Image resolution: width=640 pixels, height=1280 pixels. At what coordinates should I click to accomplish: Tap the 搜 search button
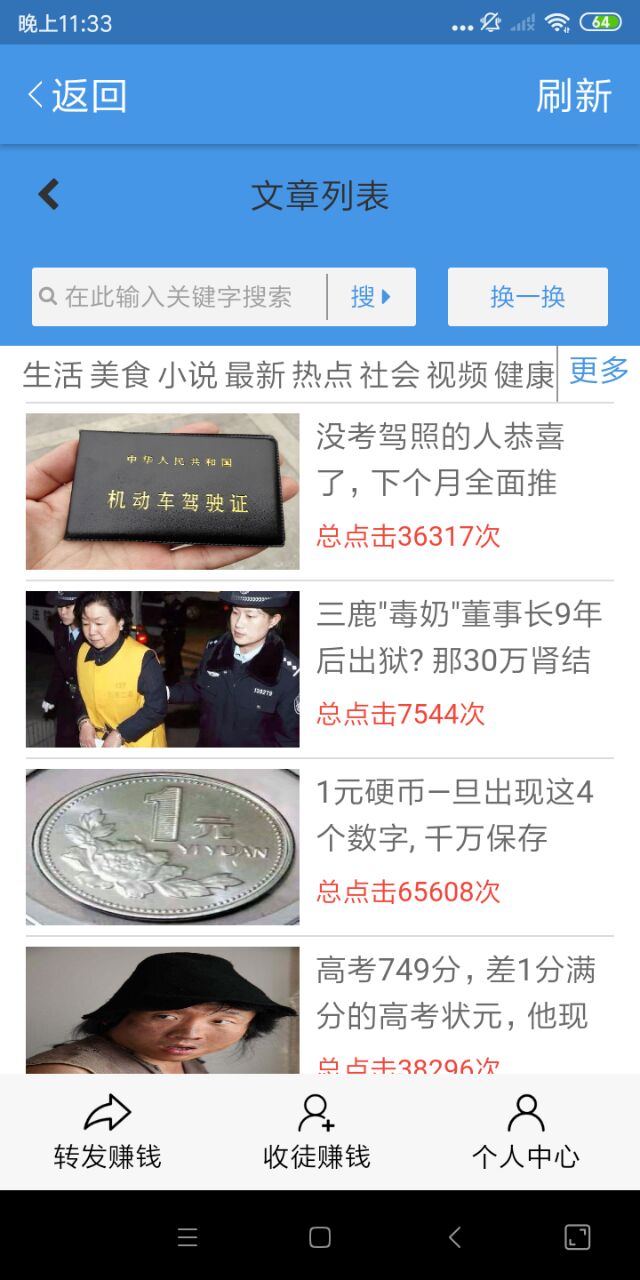(x=370, y=297)
